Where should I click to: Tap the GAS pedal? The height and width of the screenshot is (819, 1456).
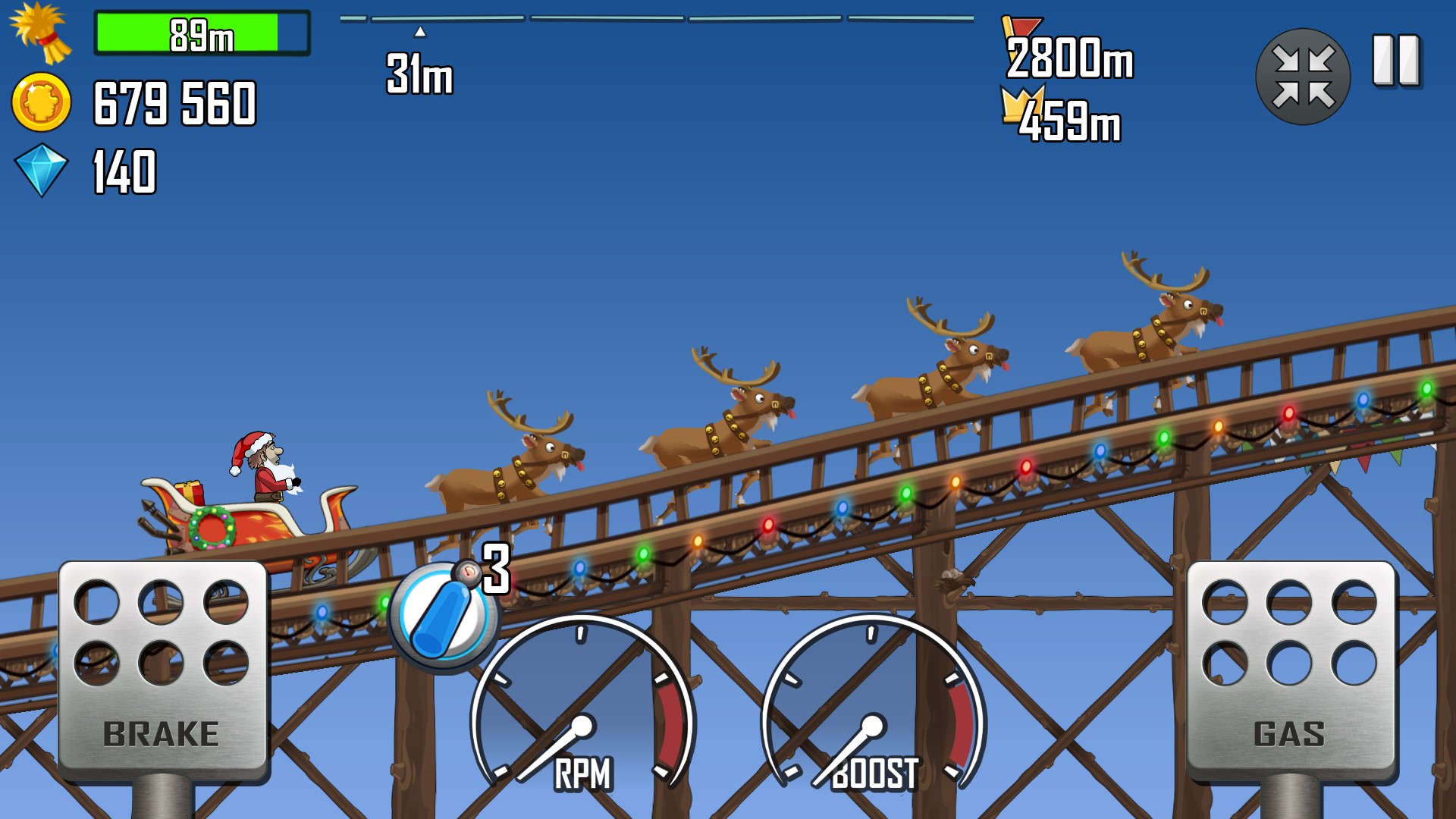[x=1290, y=671]
